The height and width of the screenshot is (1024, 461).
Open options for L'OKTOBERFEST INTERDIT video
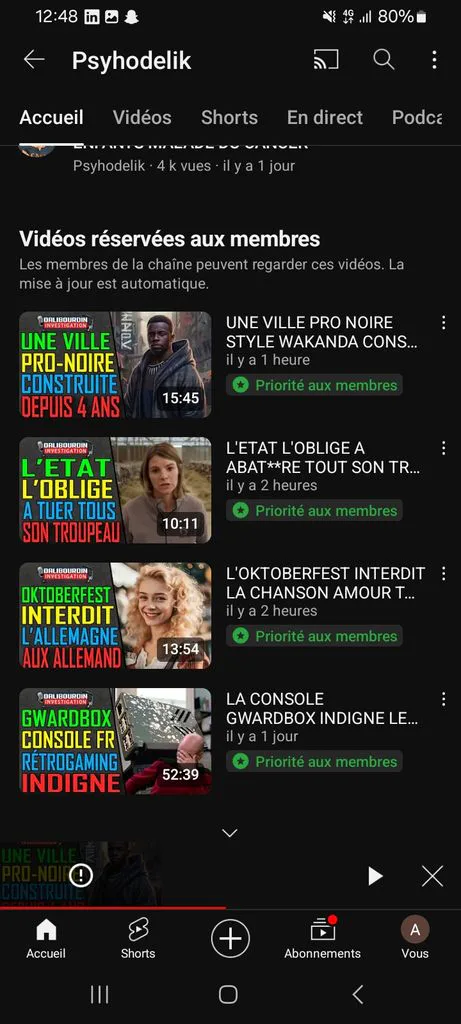pos(443,573)
